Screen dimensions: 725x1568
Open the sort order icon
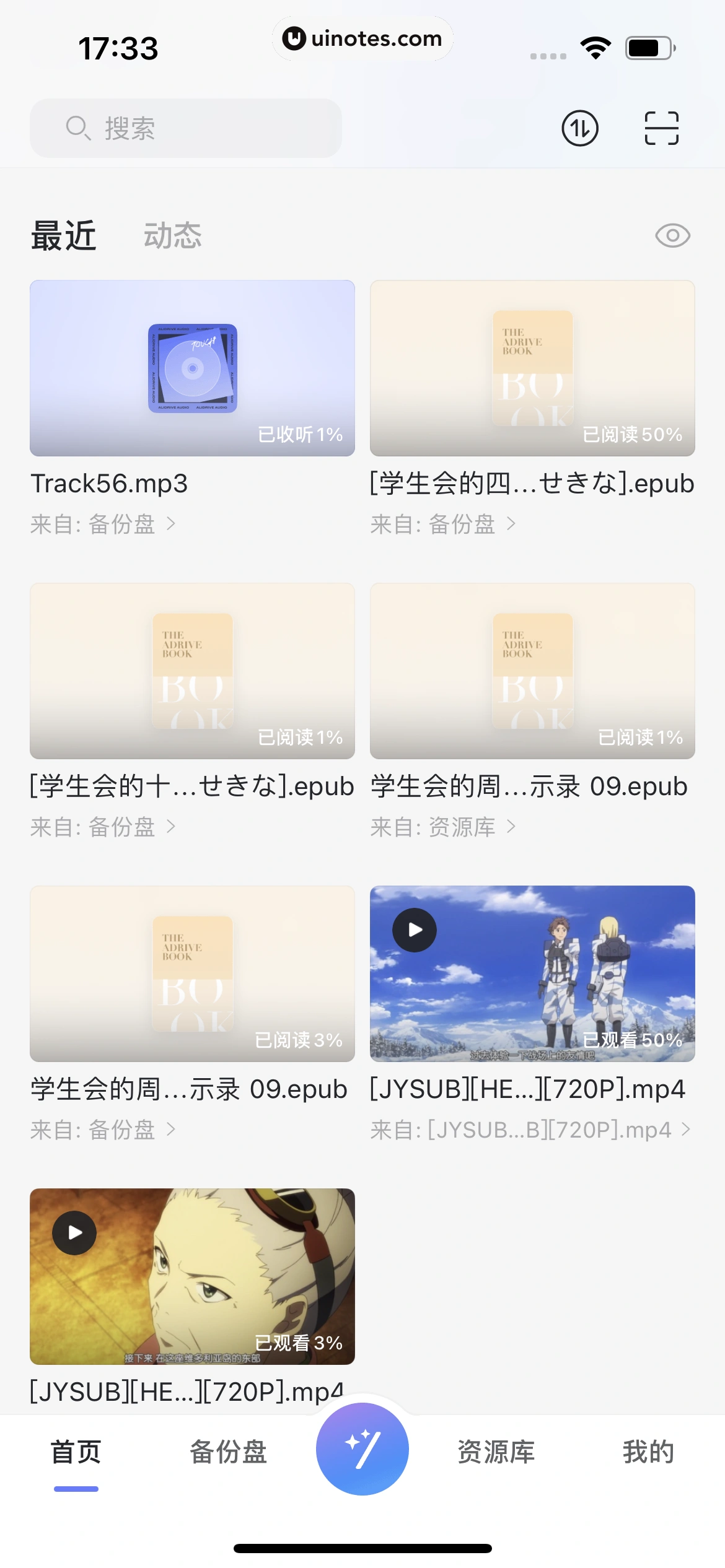click(x=581, y=128)
